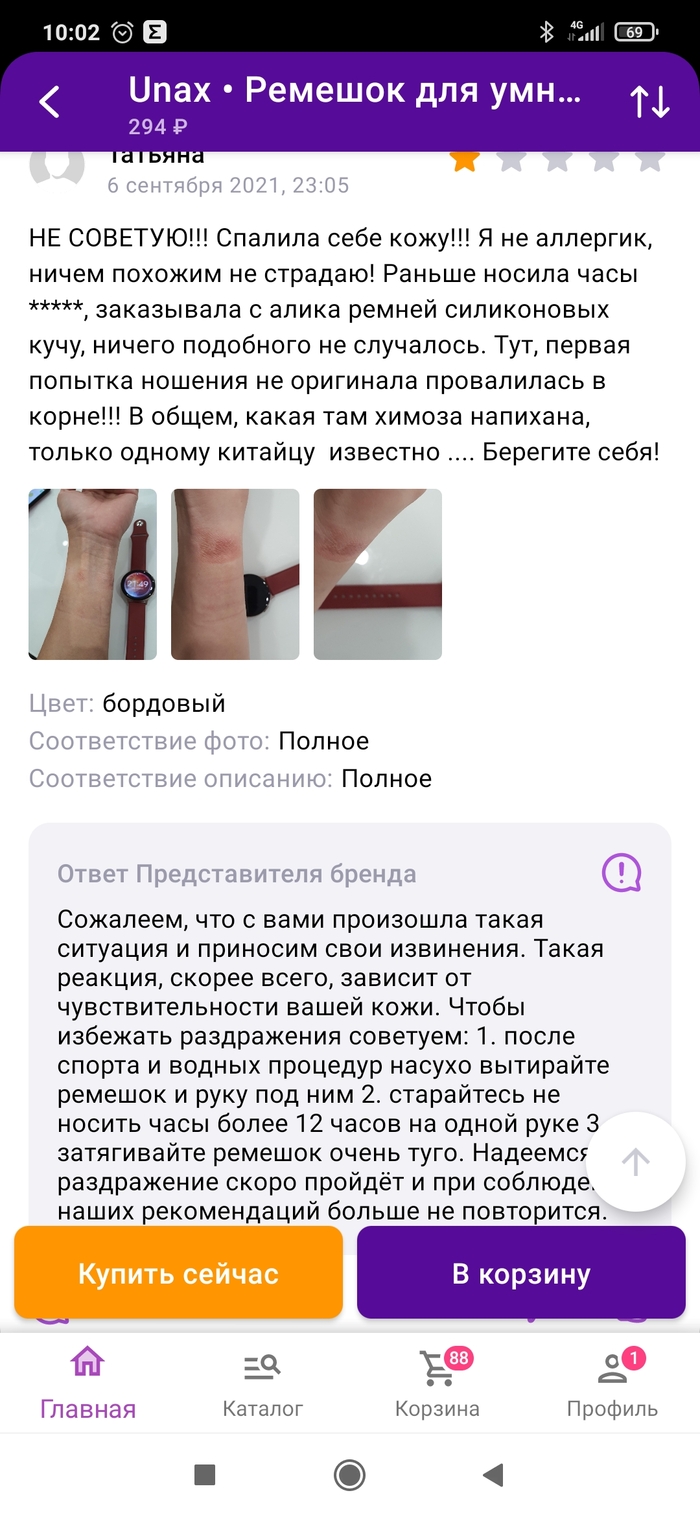Open the review sorting options

point(649,101)
